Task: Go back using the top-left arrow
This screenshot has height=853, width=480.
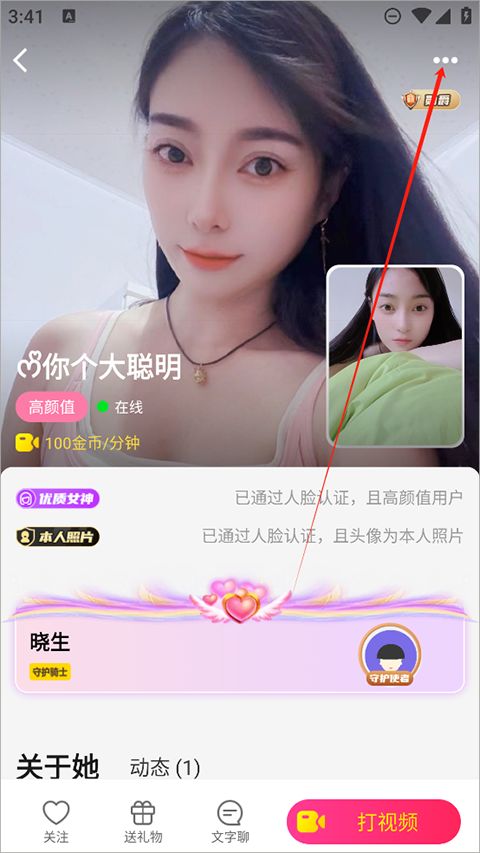Action: point(21,60)
